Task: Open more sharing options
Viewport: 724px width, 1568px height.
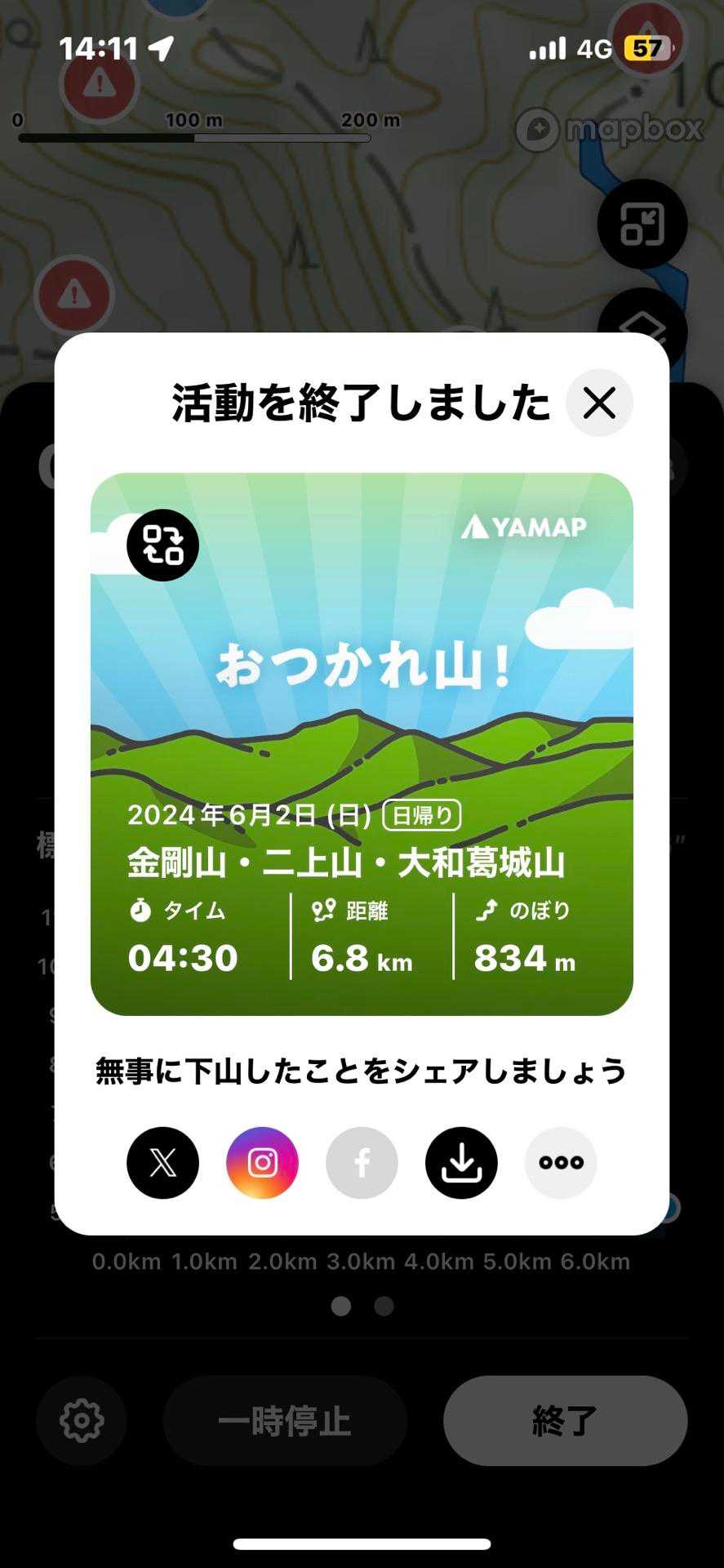Action: tap(561, 1162)
